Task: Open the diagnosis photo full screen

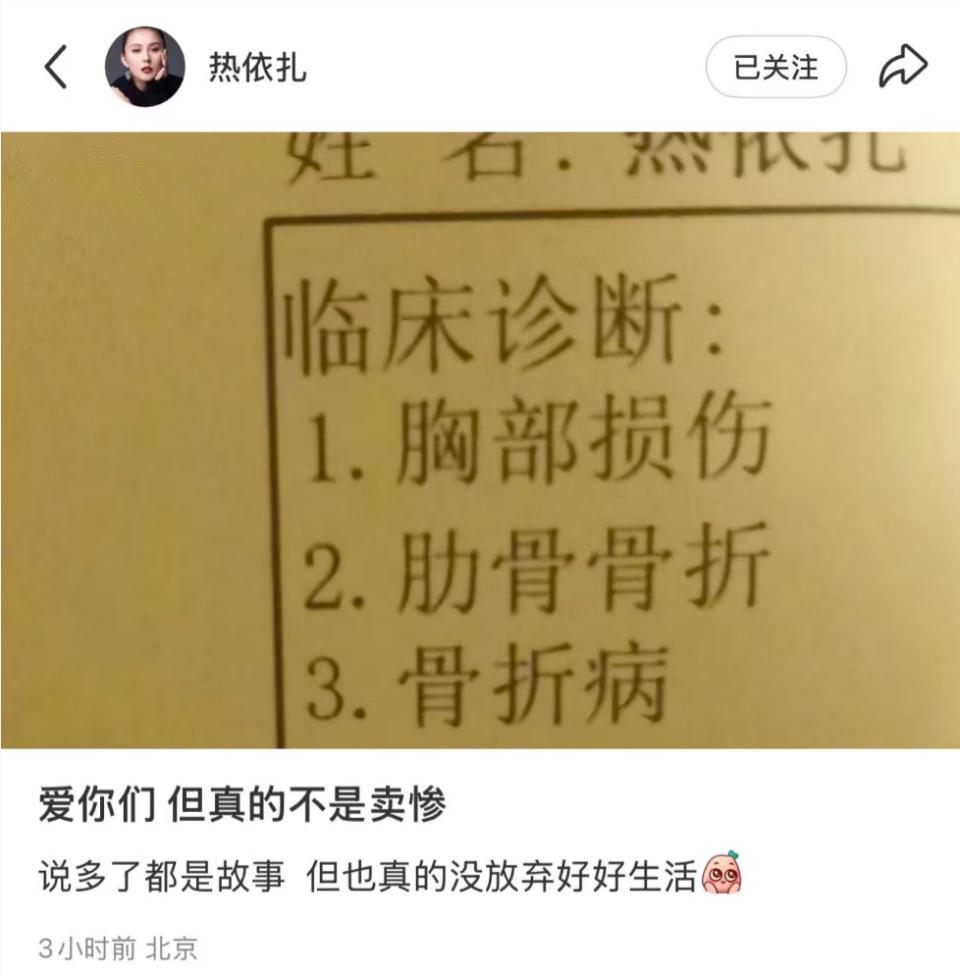Action: (480, 440)
